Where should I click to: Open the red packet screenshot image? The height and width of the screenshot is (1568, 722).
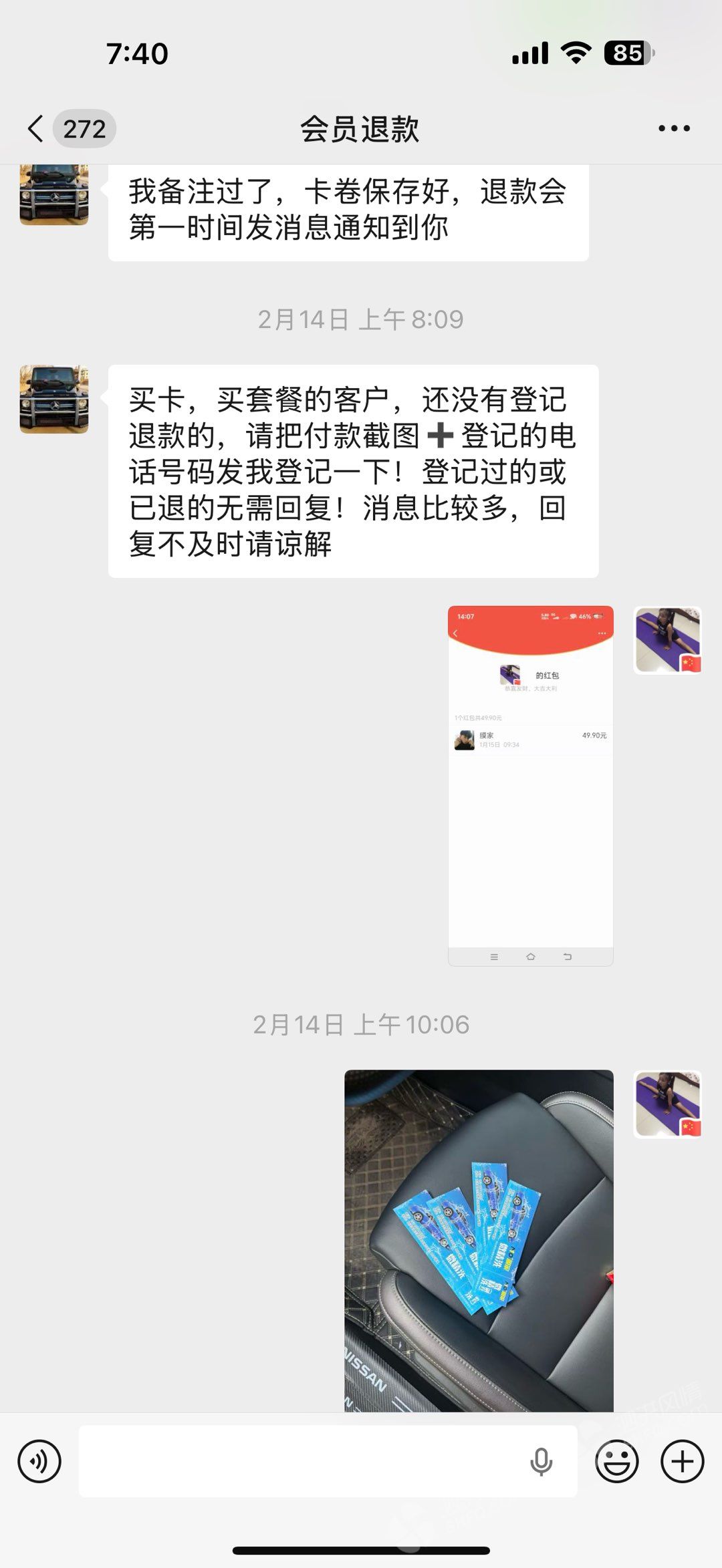coord(530,785)
